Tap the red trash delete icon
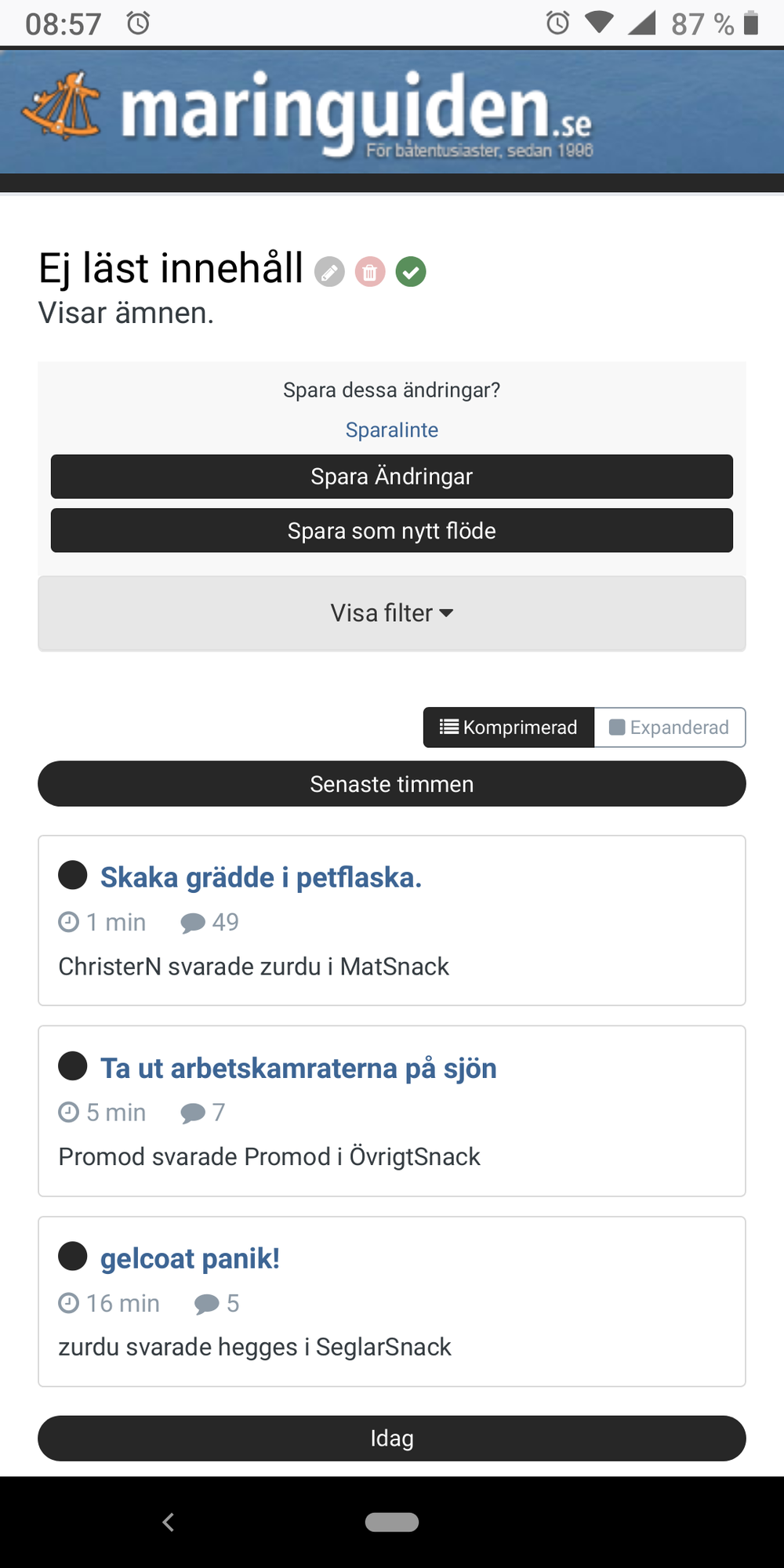 coord(370,272)
